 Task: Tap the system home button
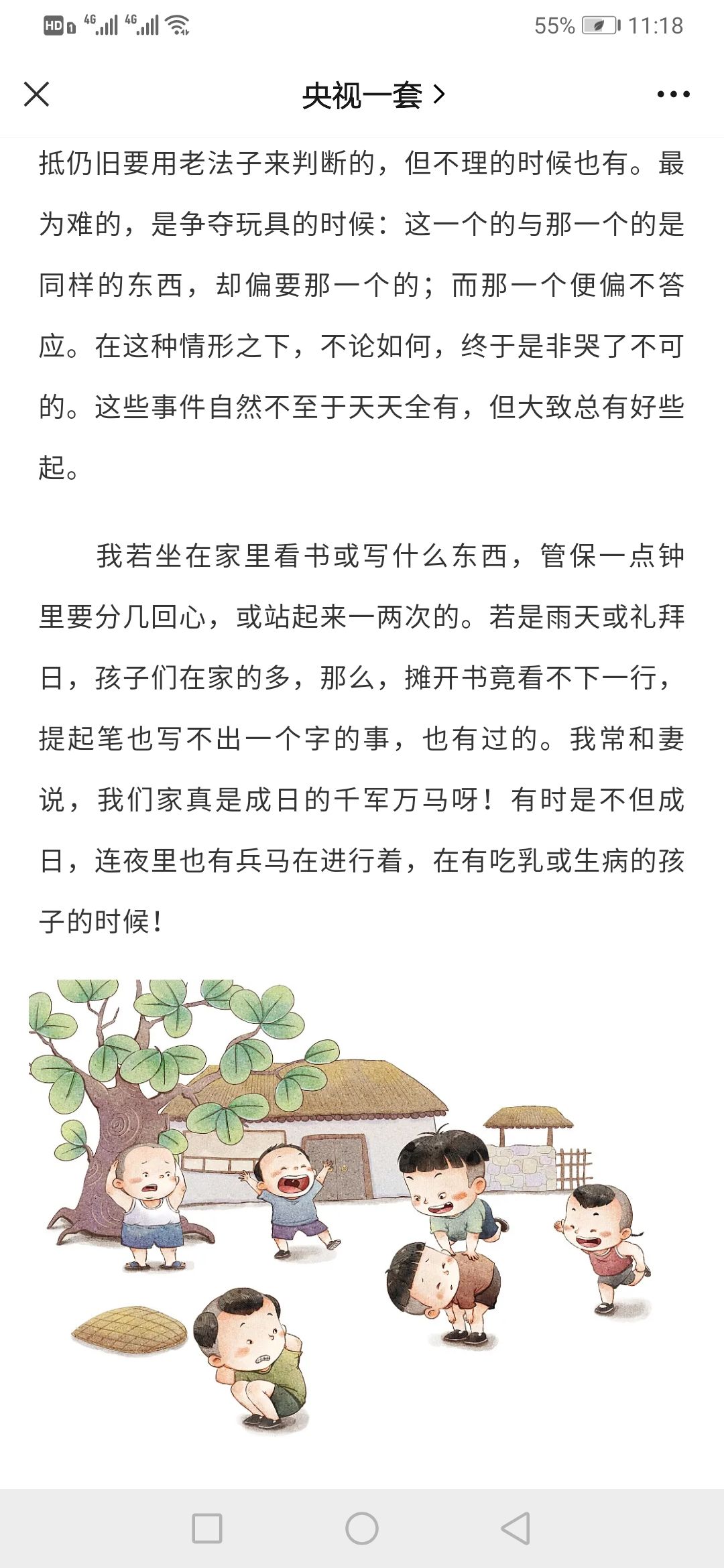click(x=362, y=1528)
